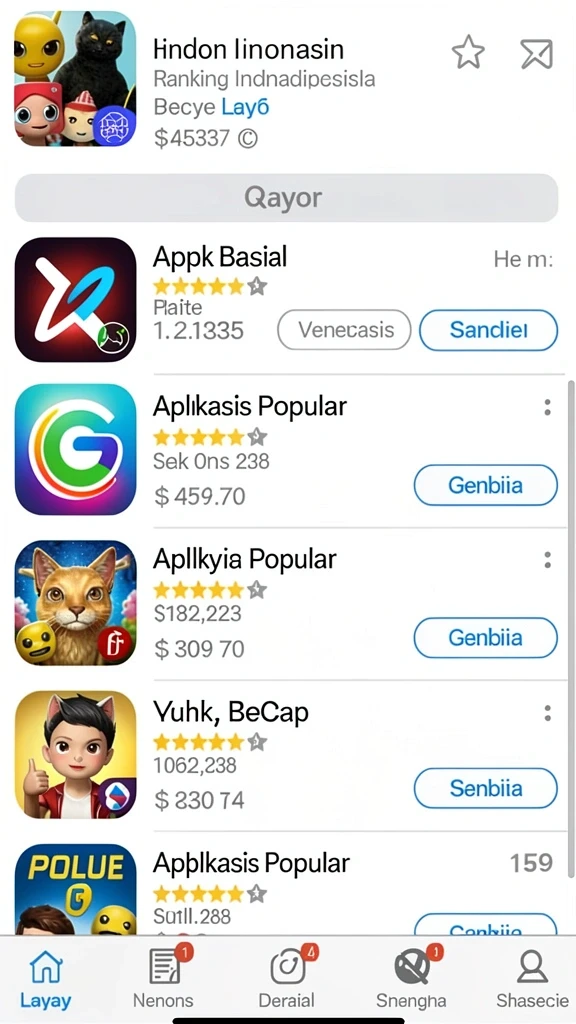Open the Apllkyia Popular overflow menu
576x1024 pixels.
tap(547, 560)
